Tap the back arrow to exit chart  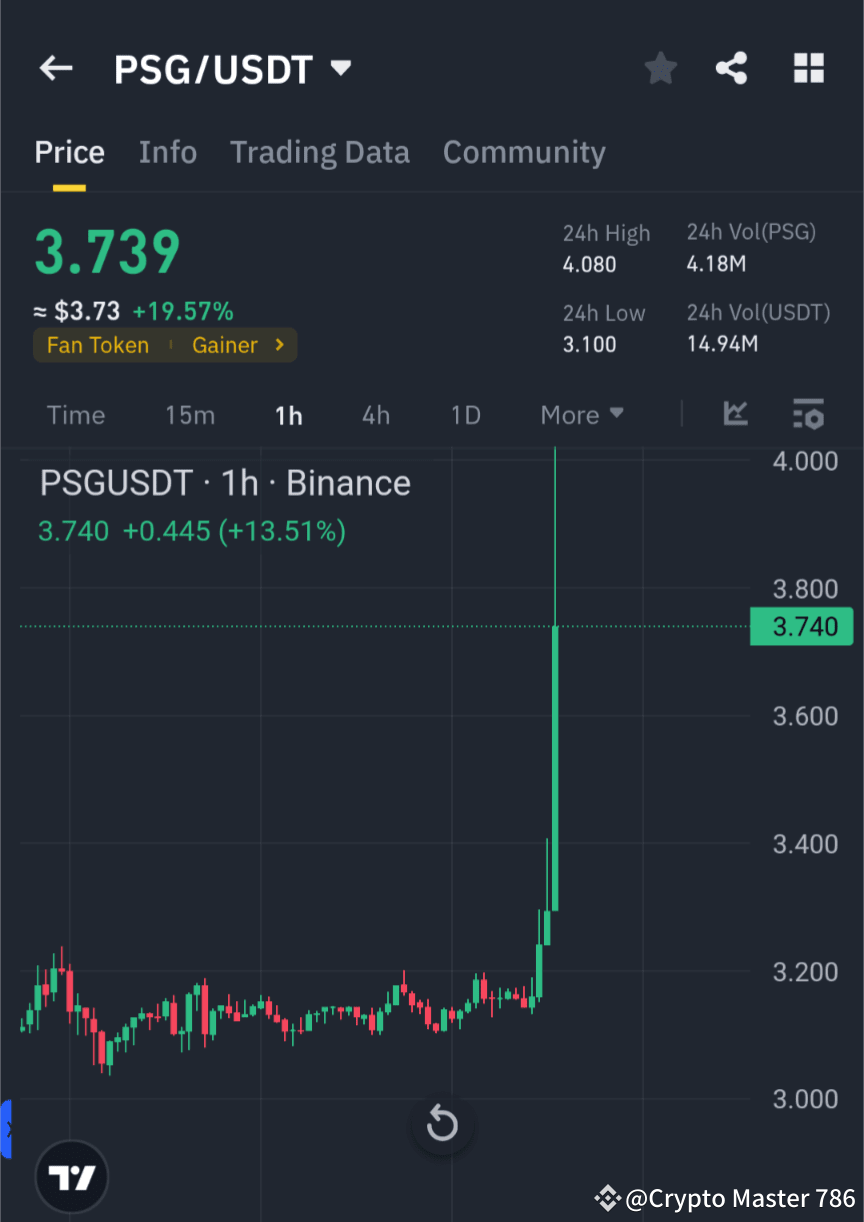click(55, 68)
